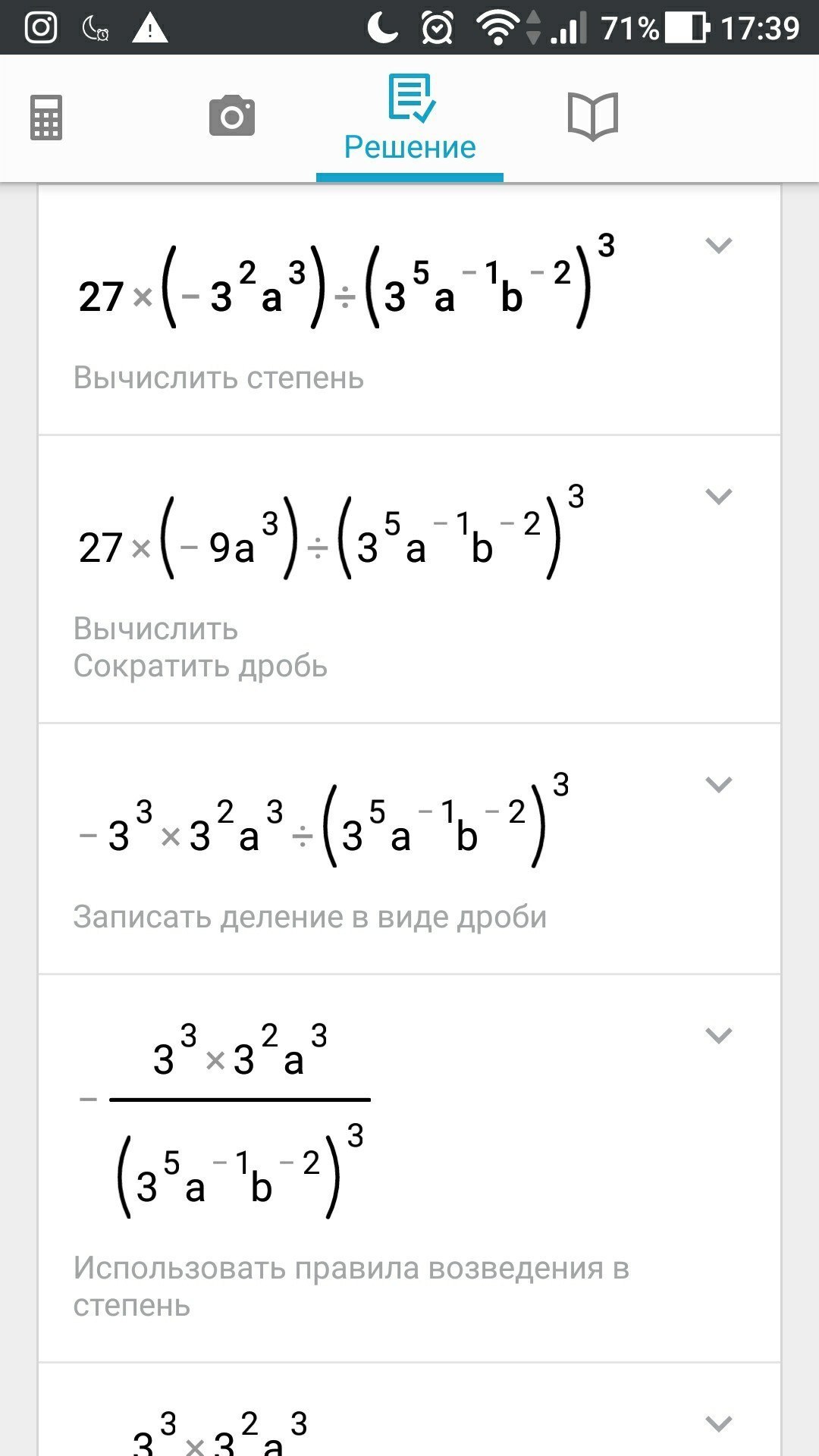Switch to the camera tab
819x1456 pixels.
231,116
